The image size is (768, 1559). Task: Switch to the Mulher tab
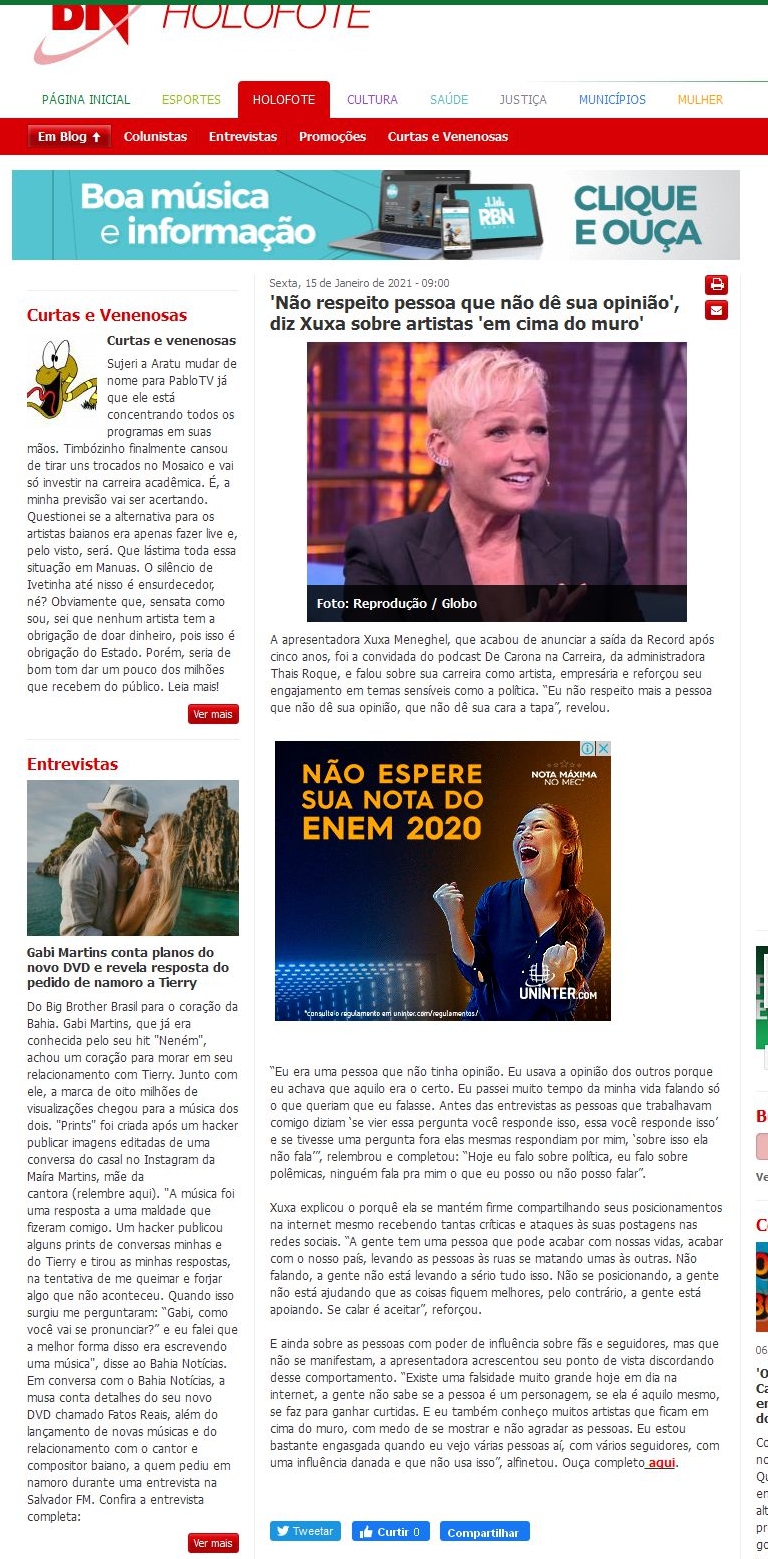click(700, 100)
